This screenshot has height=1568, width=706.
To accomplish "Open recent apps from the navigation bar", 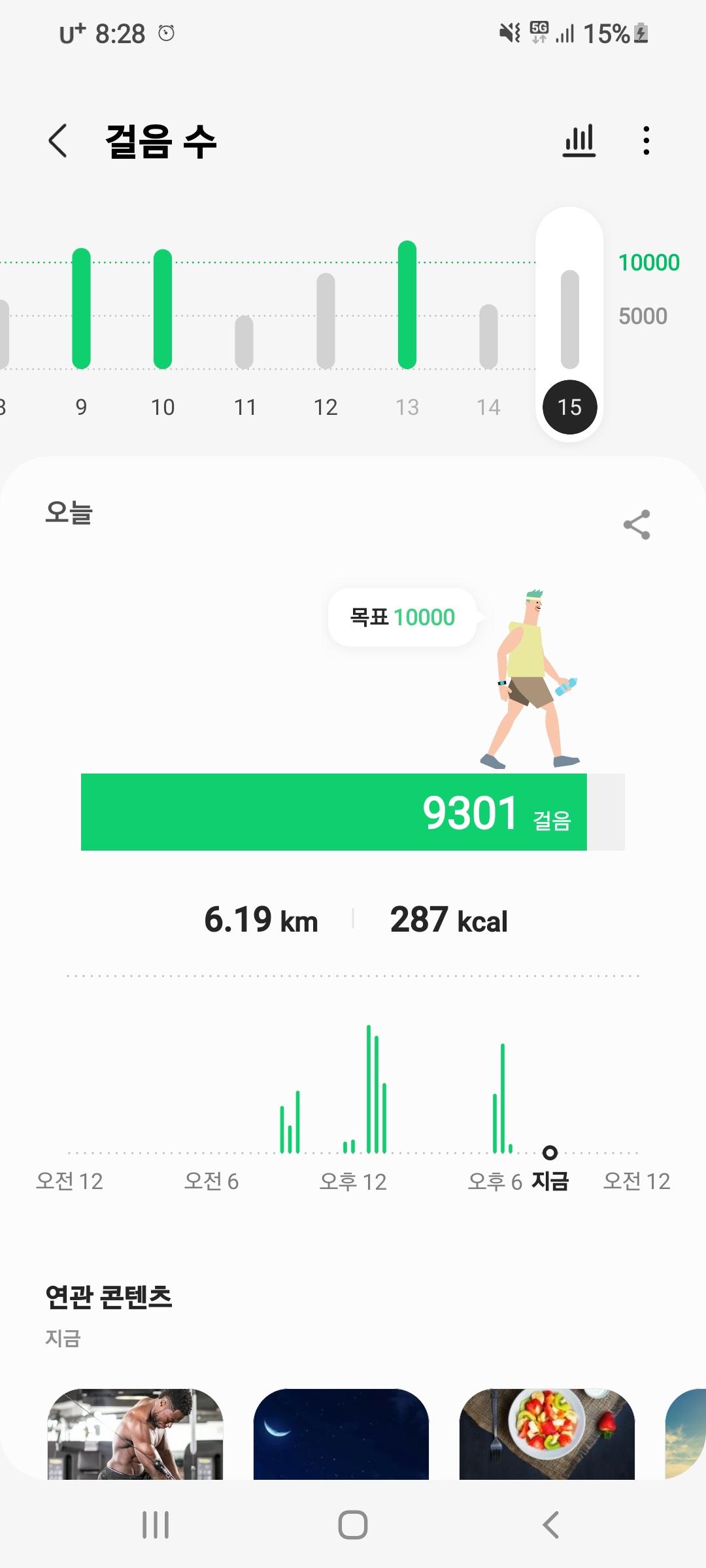I will pyautogui.click(x=156, y=1525).
